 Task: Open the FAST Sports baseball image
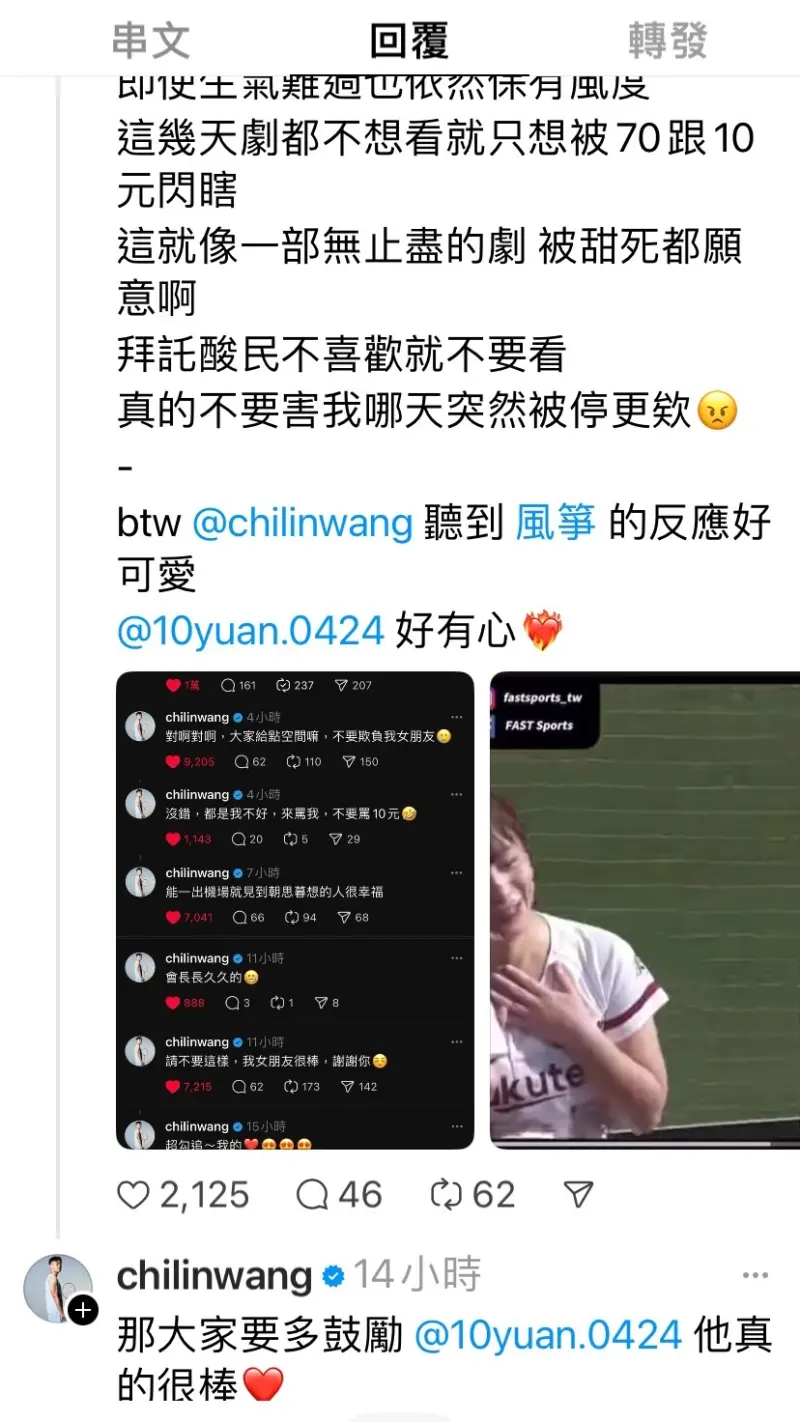tap(645, 910)
